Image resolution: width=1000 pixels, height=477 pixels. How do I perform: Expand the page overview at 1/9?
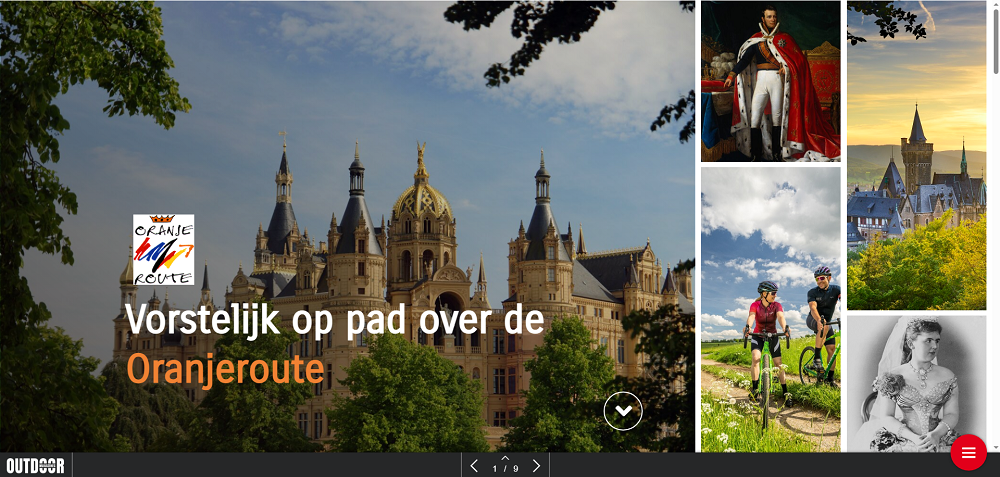[505, 464]
